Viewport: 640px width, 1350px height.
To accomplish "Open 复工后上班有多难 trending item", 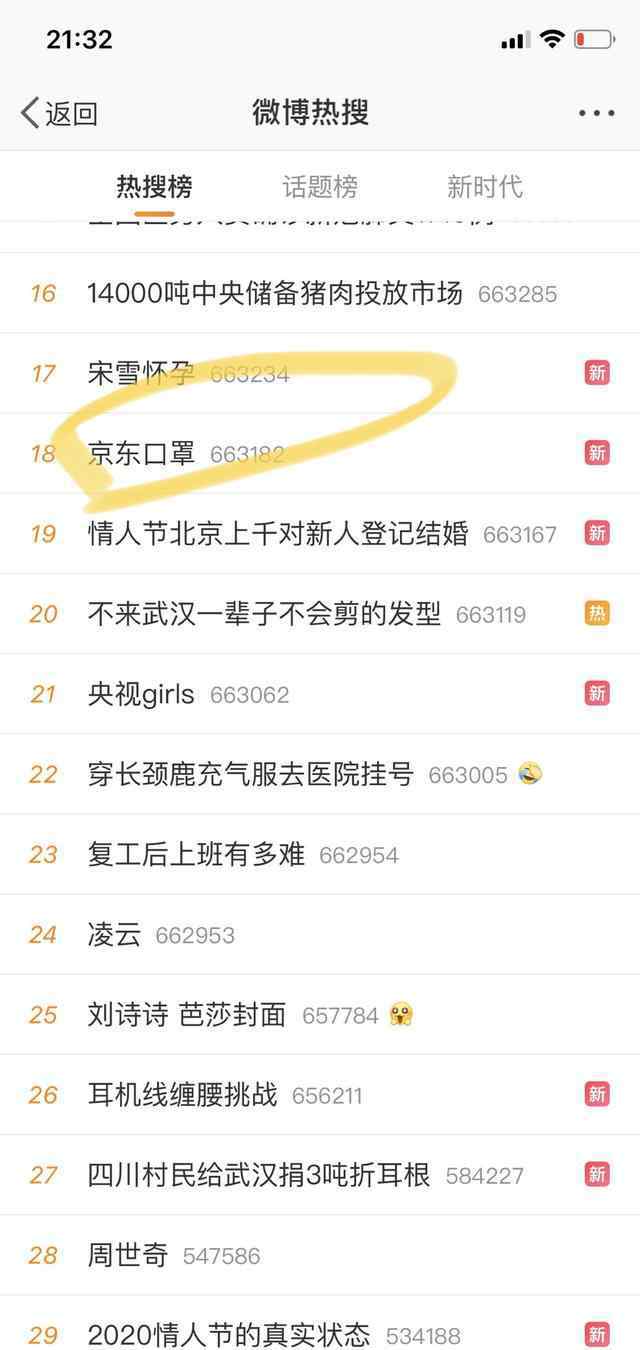I will pyautogui.click(x=196, y=854).
